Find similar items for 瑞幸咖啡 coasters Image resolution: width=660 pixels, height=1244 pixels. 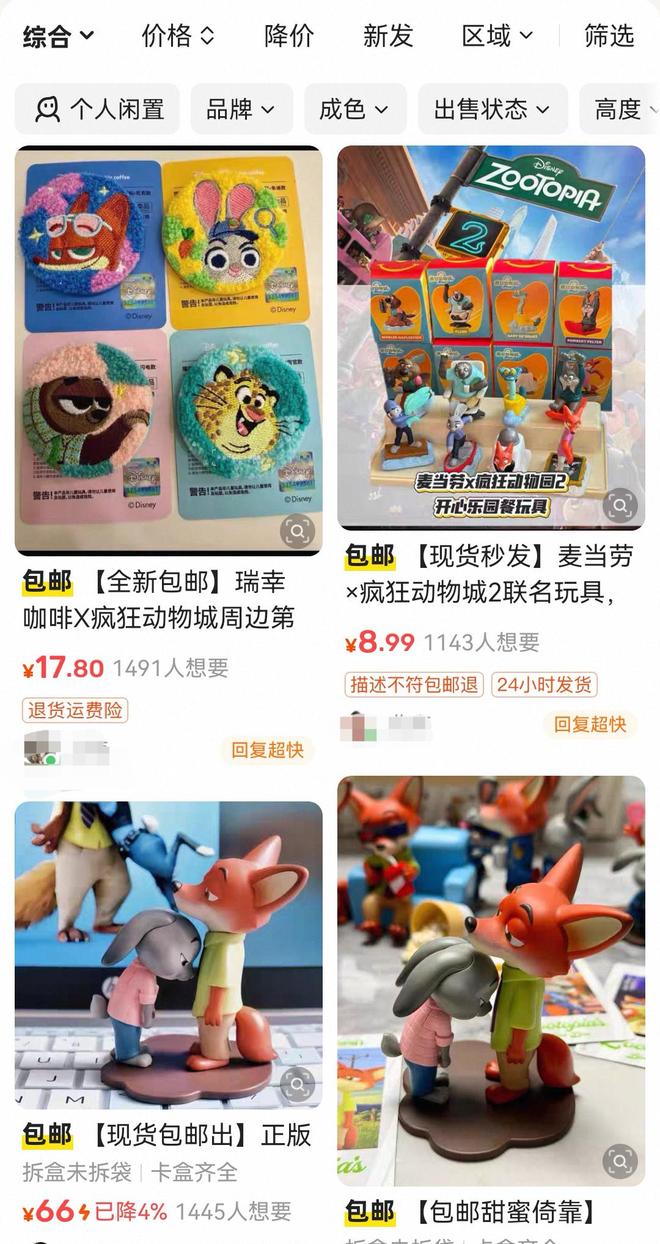point(297,530)
